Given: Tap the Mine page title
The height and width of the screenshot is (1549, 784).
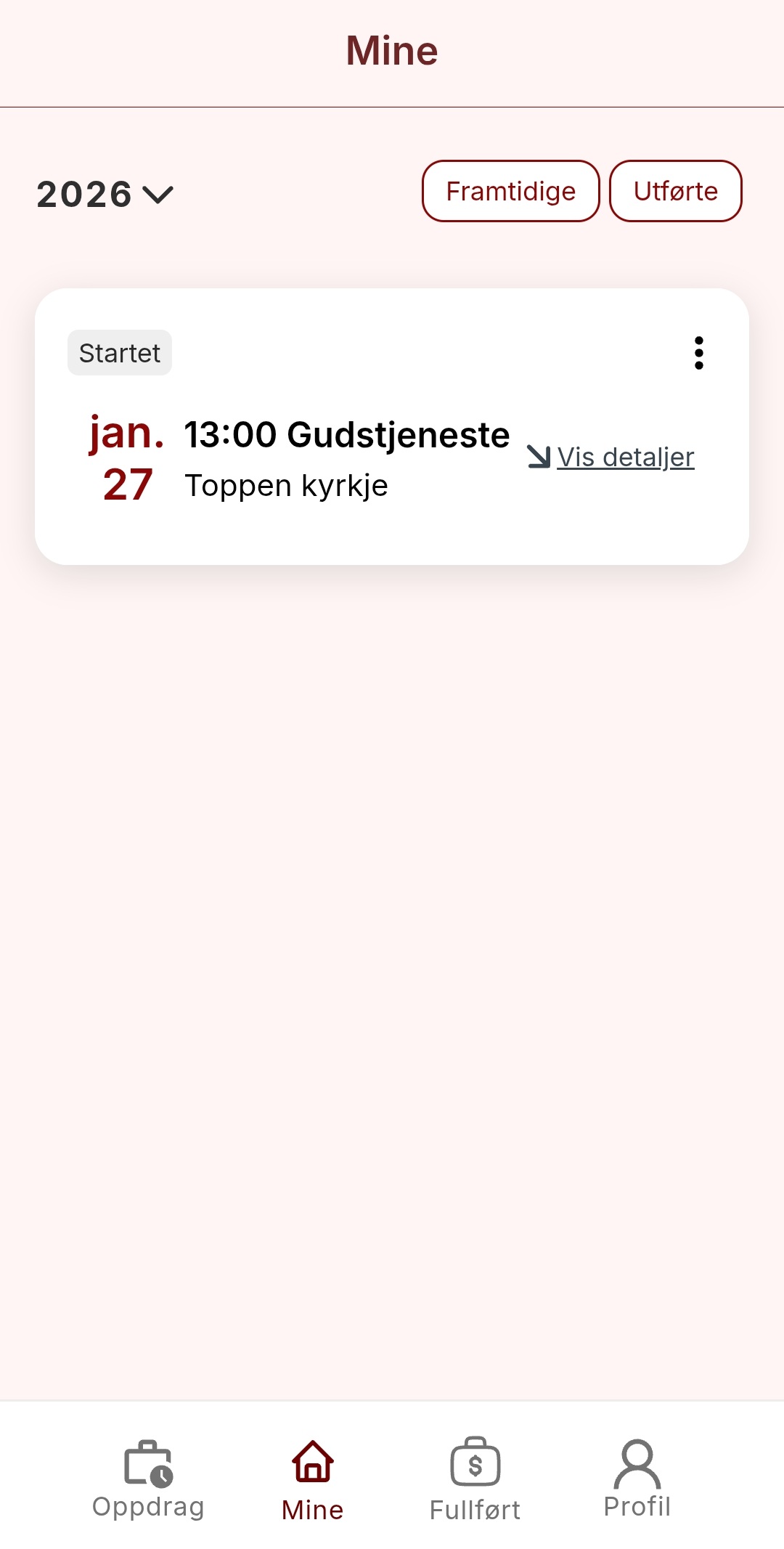Looking at the screenshot, I should [392, 49].
